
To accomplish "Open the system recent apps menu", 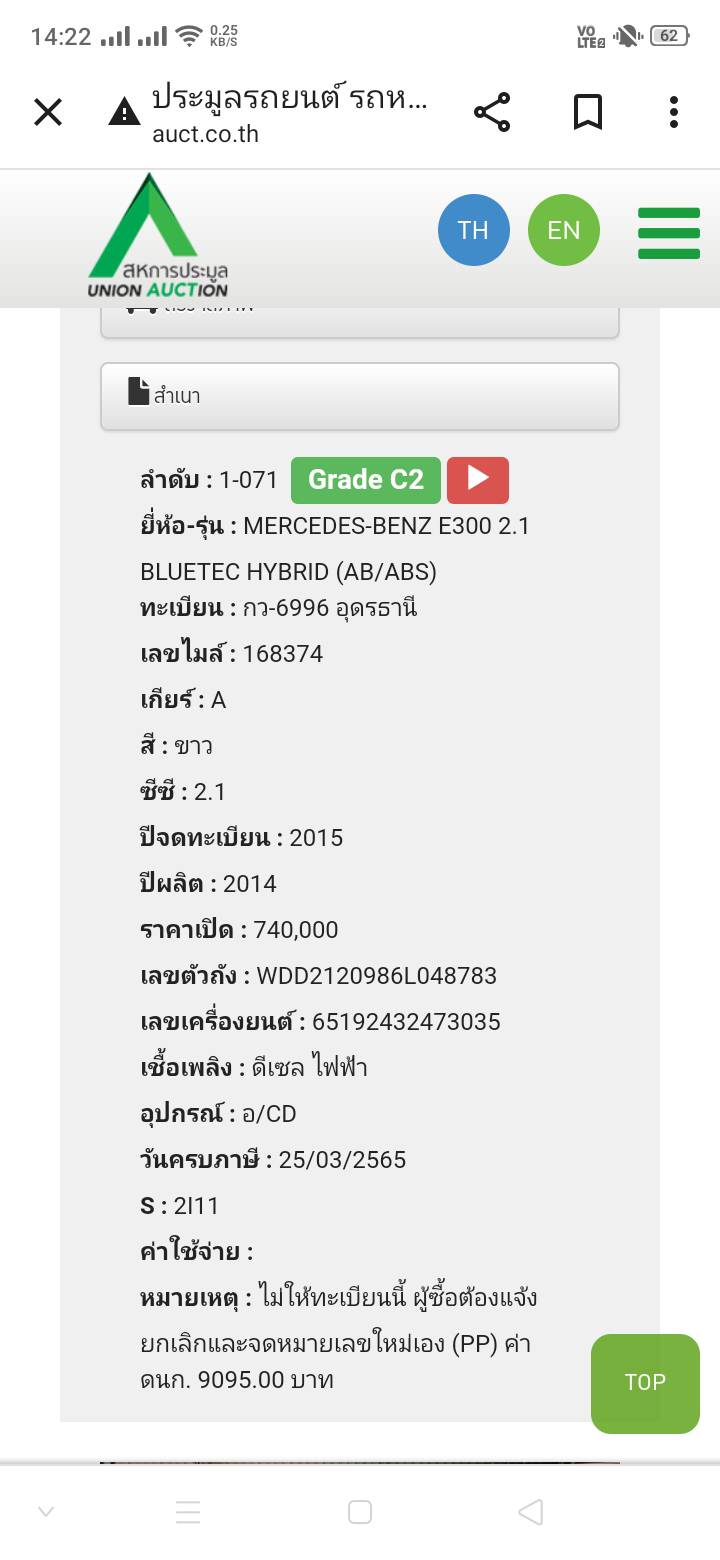I will coord(188,1512).
